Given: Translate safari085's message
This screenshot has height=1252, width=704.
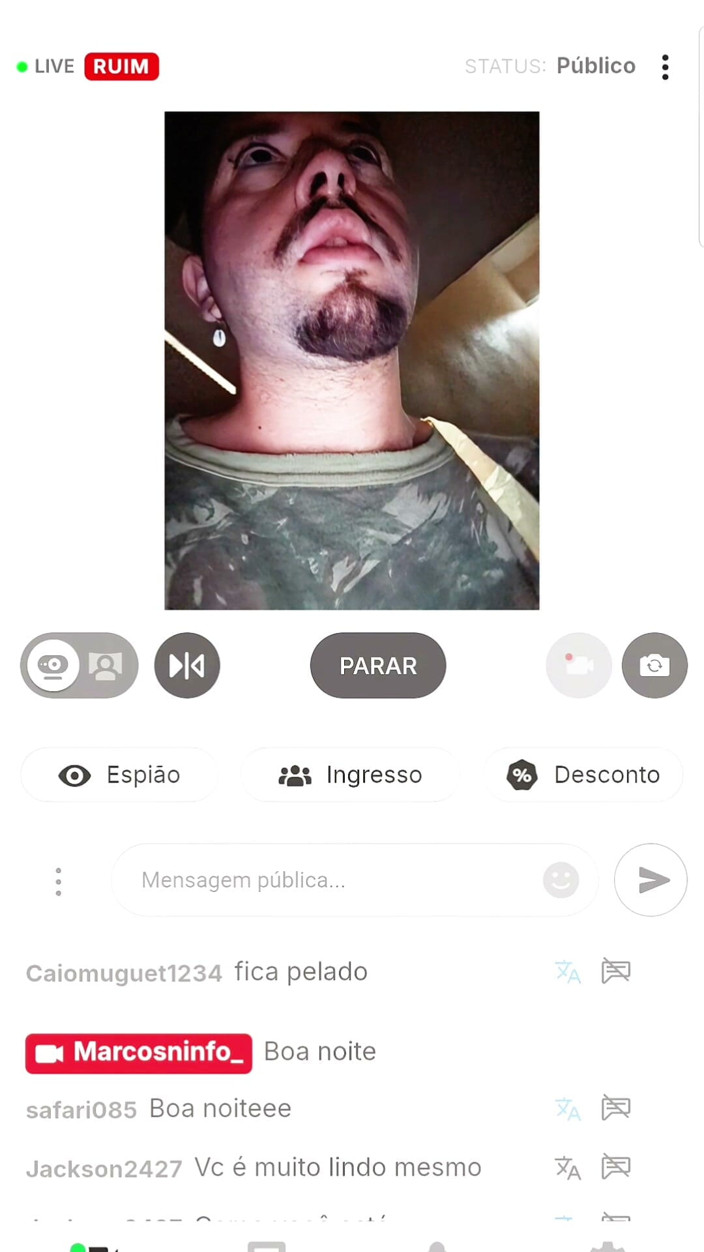Looking at the screenshot, I should pyautogui.click(x=567, y=1108).
